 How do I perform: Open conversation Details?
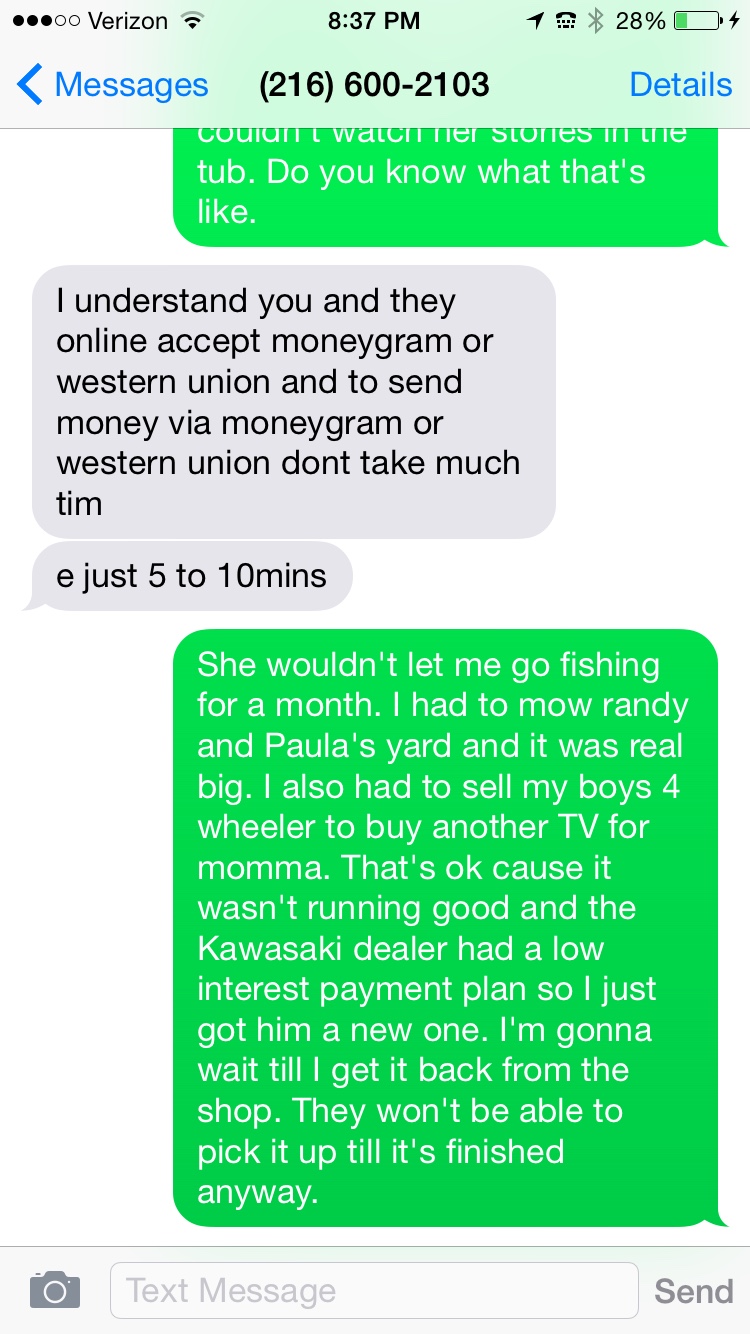click(x=680, y=85)
